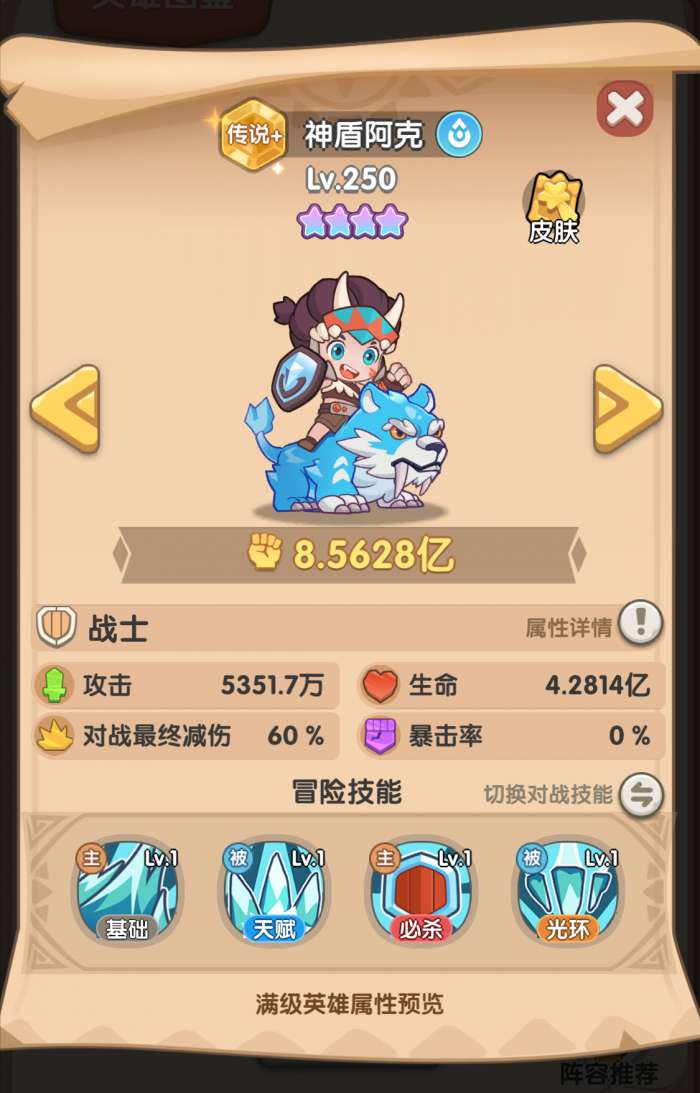Screen dimensions: 700x1093
Task: Open 属性详情 attribute details
Action: (640, 626)
